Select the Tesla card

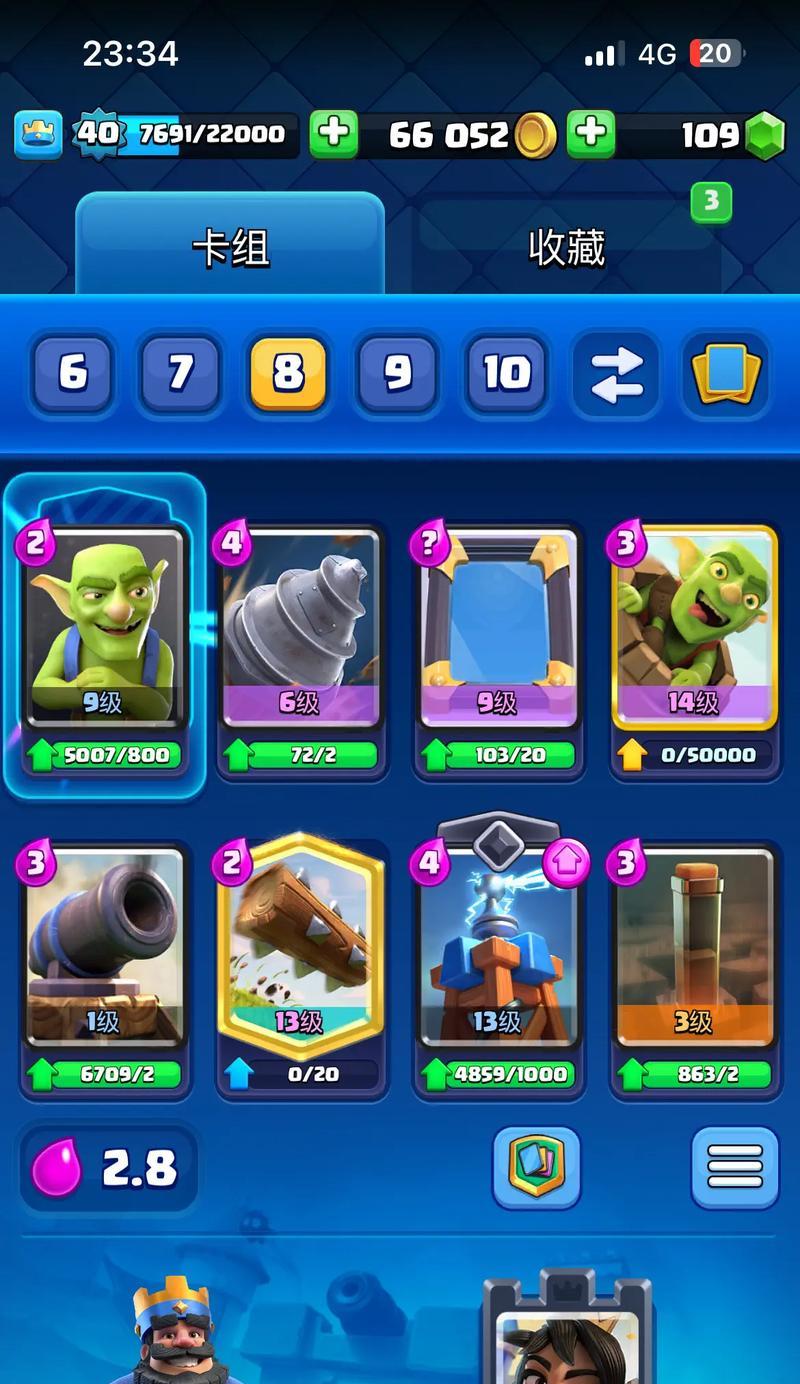click(497, 950)
